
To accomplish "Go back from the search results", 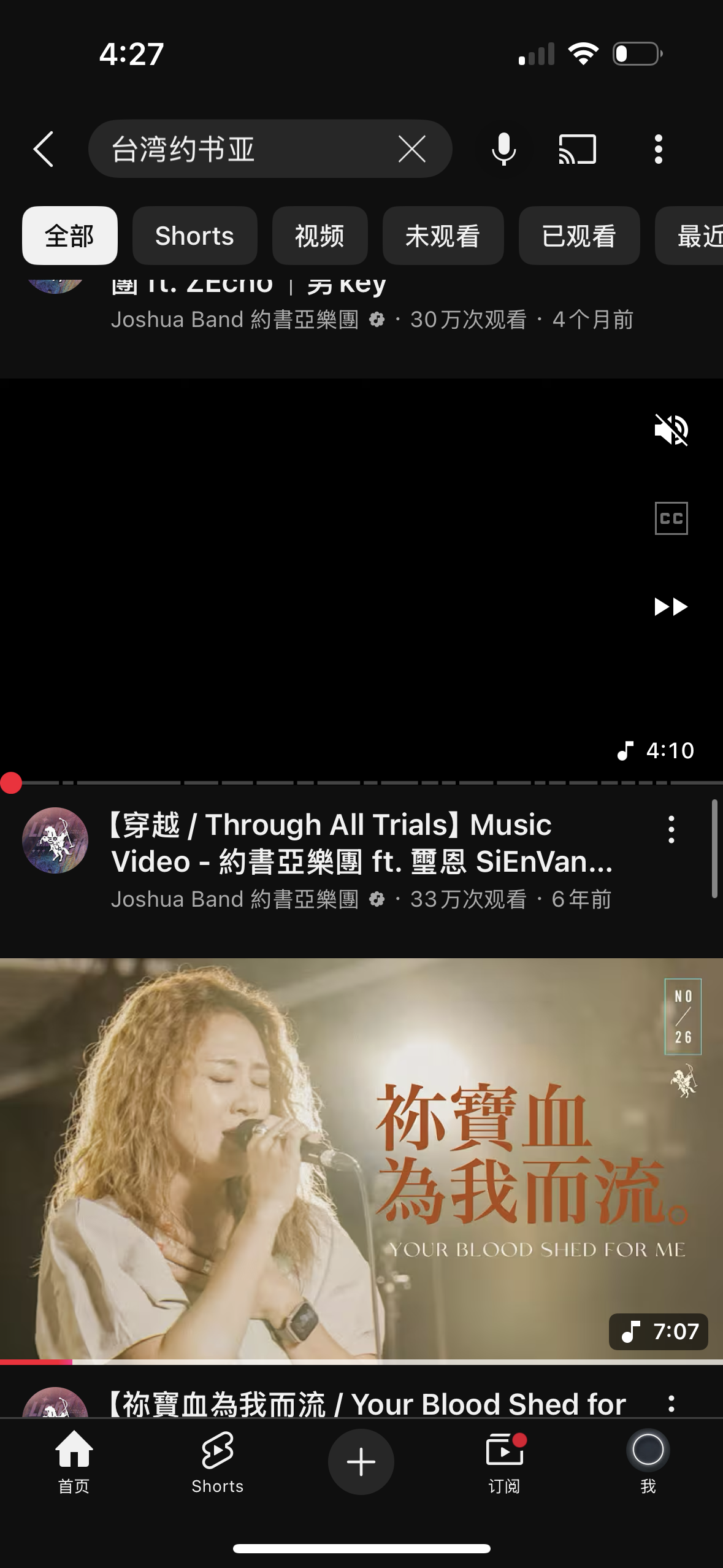I will point(44,149).
